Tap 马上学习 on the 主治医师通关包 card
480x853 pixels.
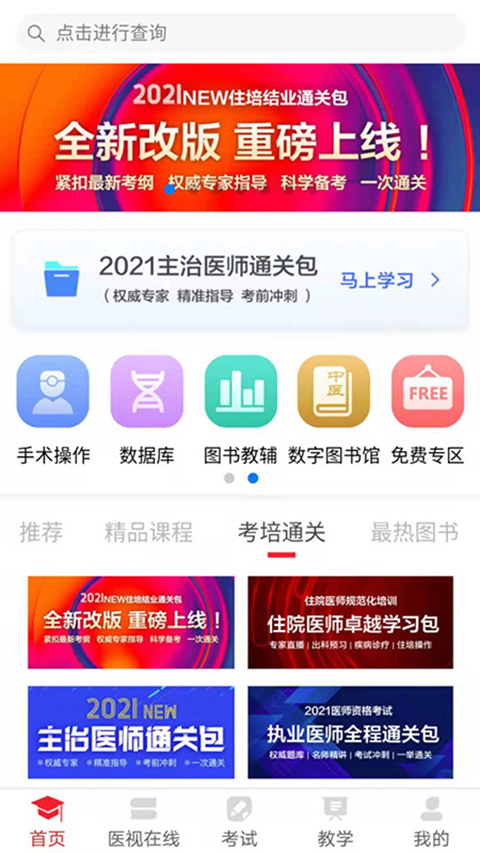390,280
